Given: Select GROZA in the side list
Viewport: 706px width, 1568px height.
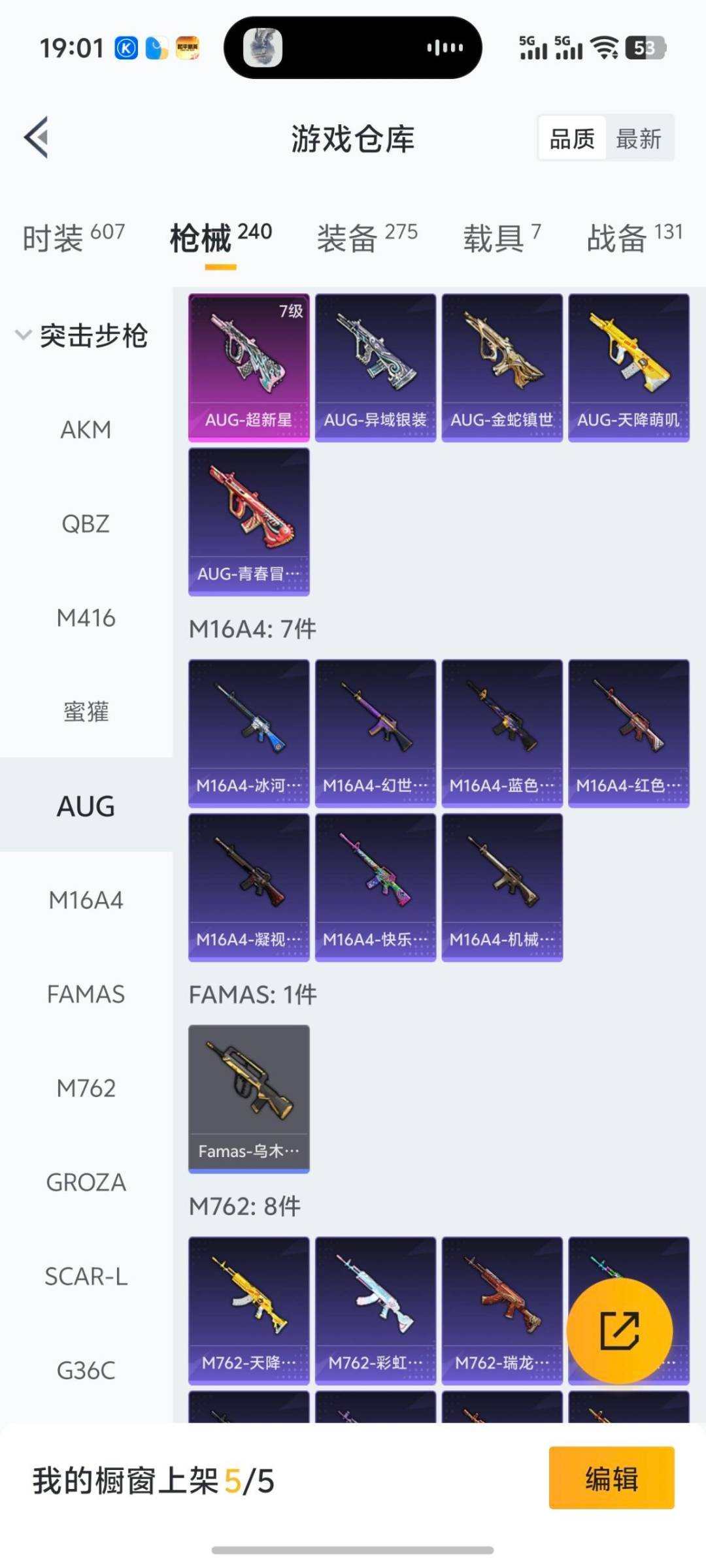Looking at the screenshot, I should pyautogui.click(x=86, y=1183).
